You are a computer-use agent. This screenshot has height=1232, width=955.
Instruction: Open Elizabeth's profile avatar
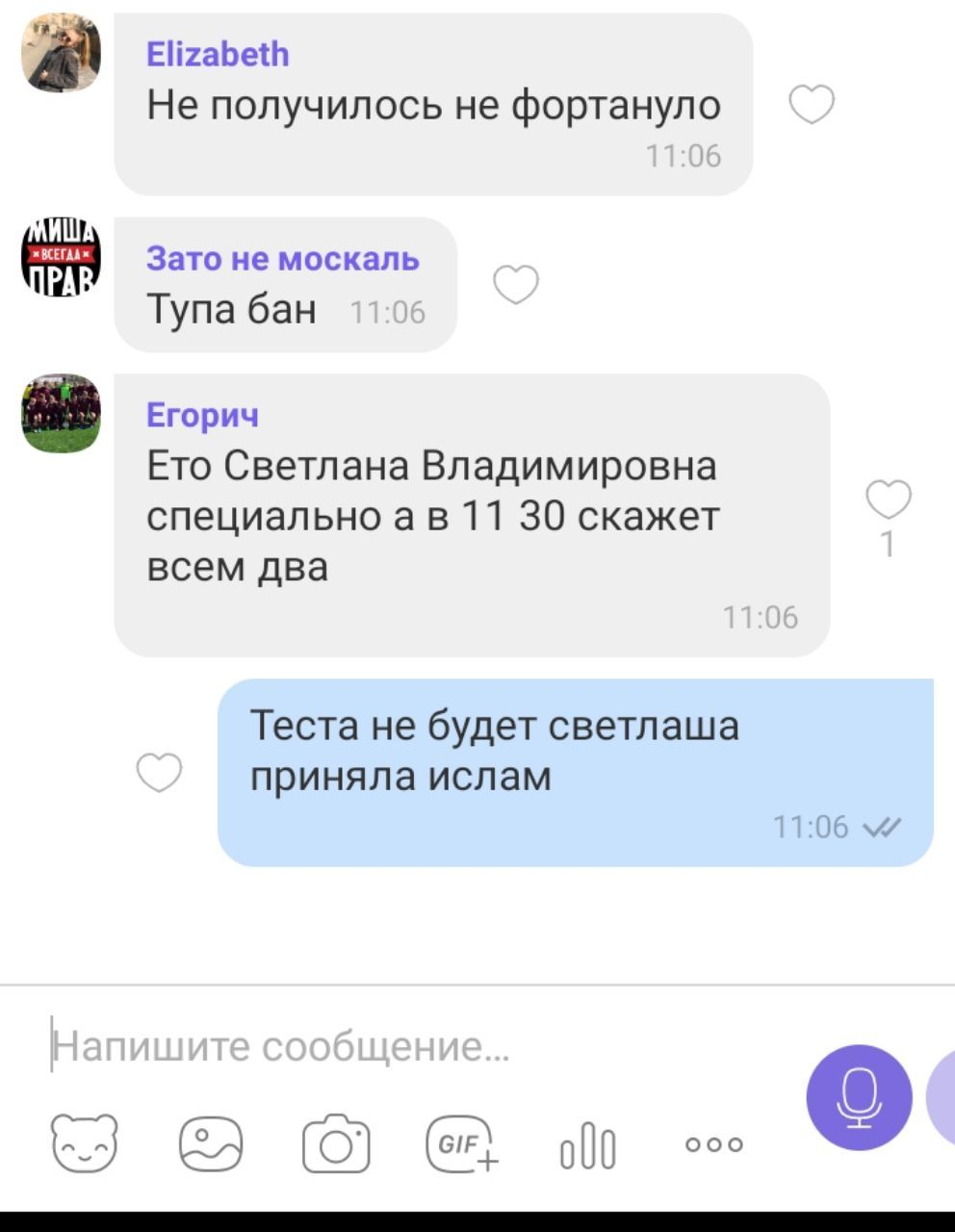coord(61,54)
